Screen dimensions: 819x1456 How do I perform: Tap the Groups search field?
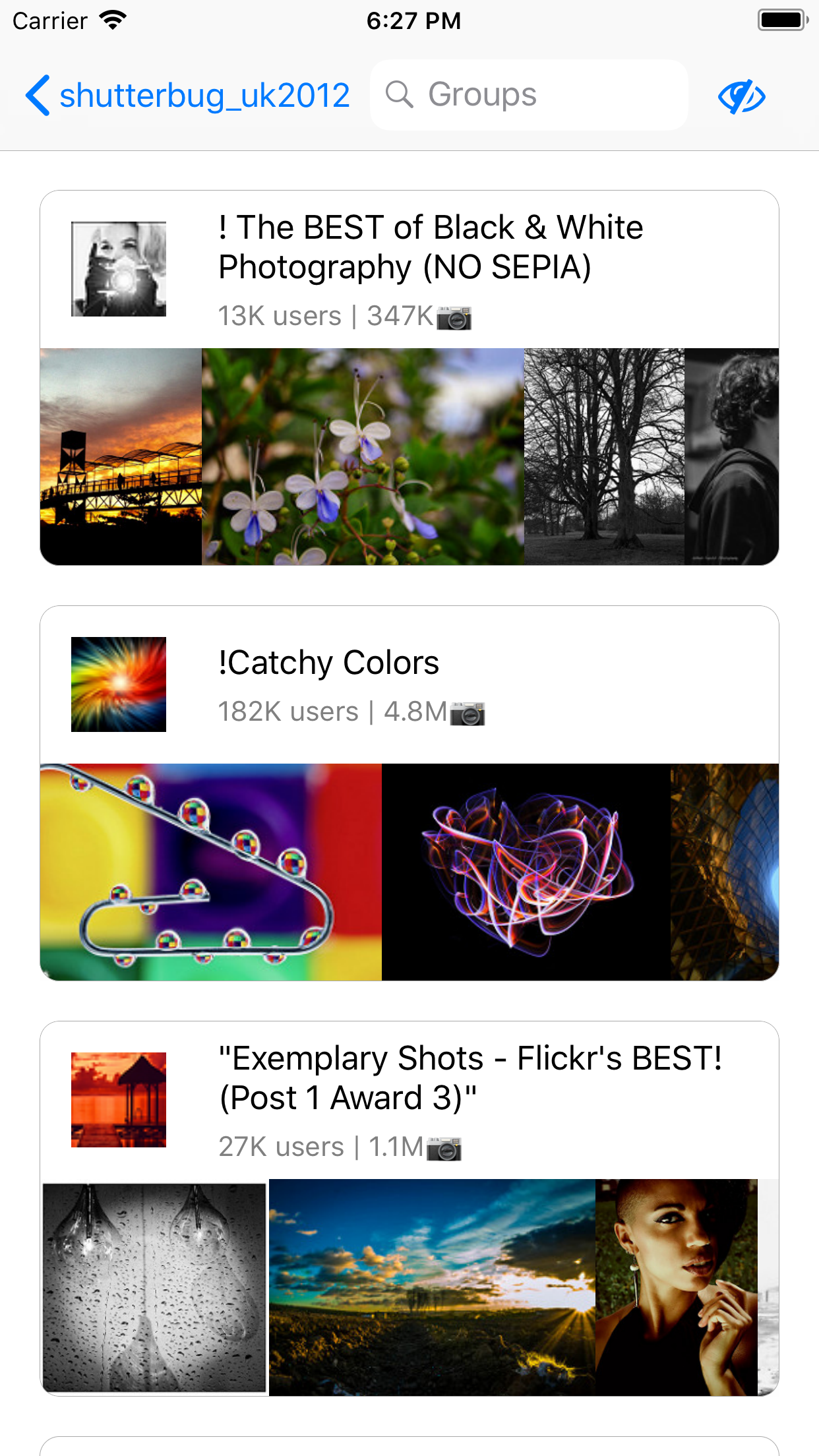pyautogui.click(x=528, y=95)
